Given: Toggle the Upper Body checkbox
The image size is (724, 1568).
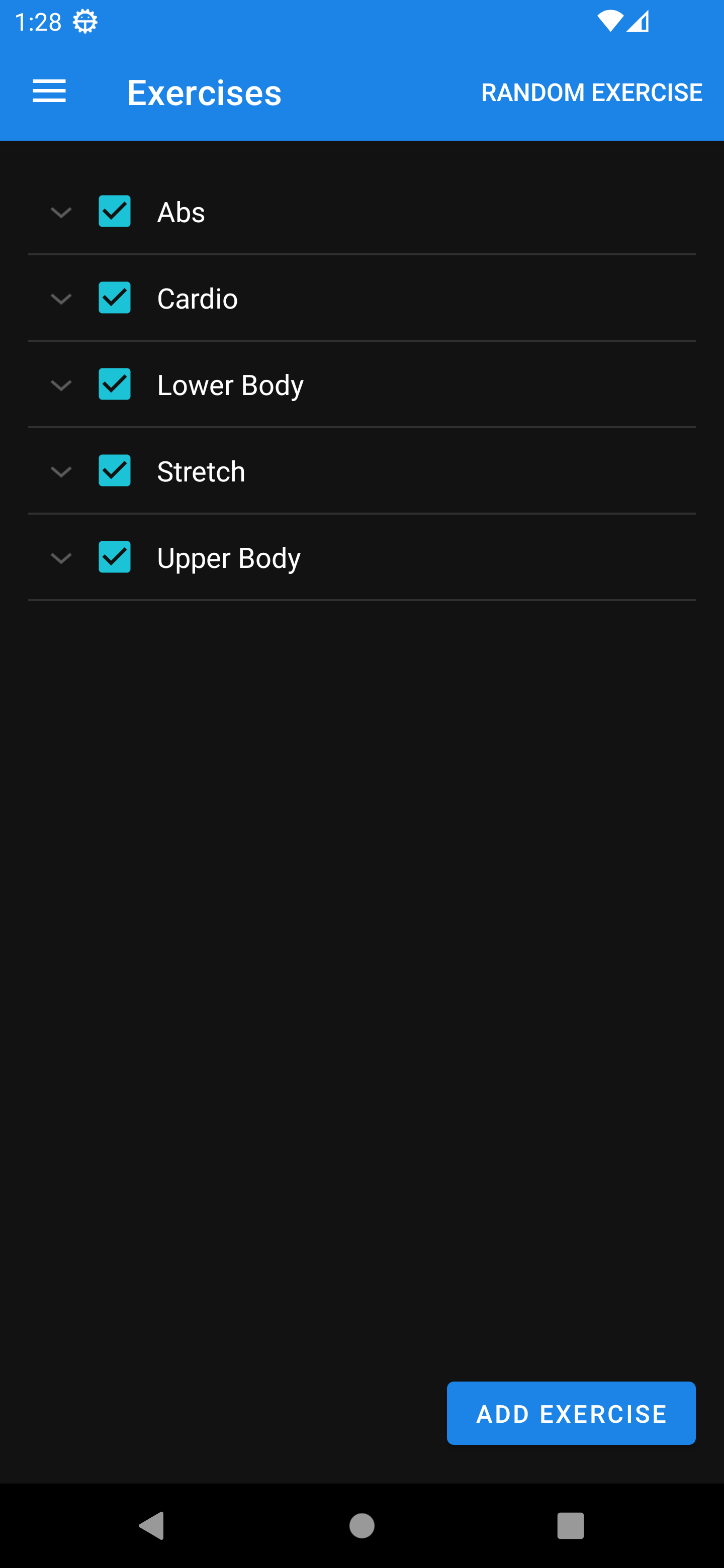Looking at the screenshot, I should [115, 557].
